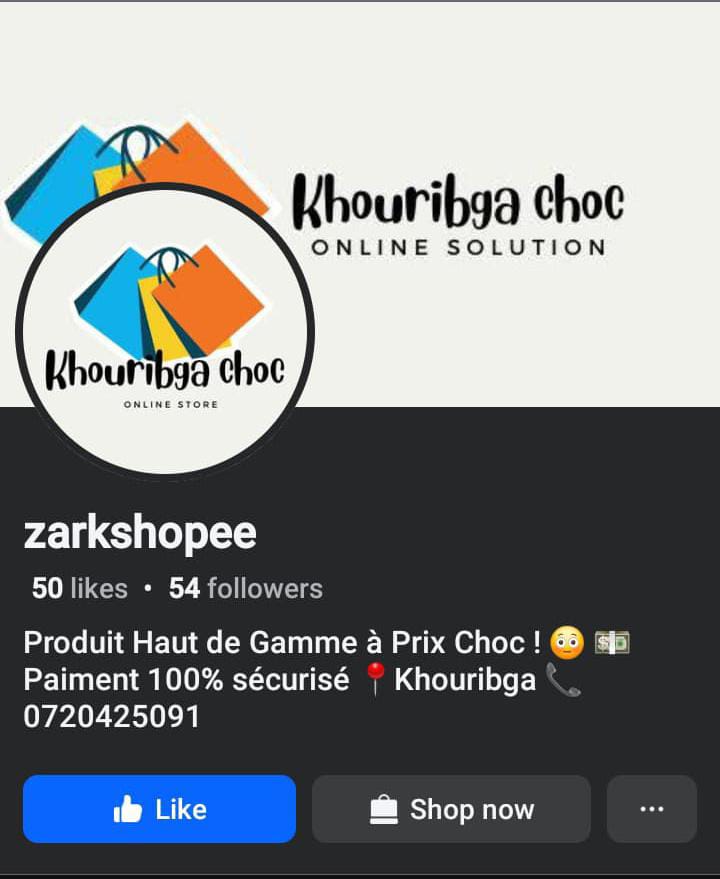
Task: View the Khouribga choc profile picture
Action: point(165,332)
